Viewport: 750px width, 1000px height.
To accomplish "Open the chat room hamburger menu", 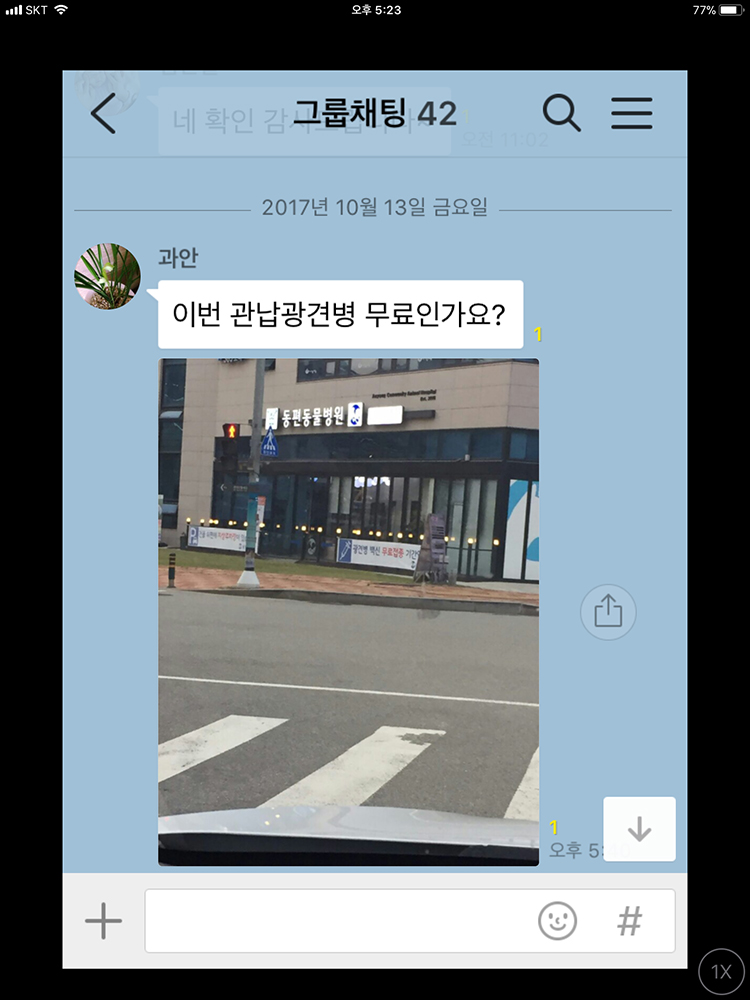I will coord(631,114).
